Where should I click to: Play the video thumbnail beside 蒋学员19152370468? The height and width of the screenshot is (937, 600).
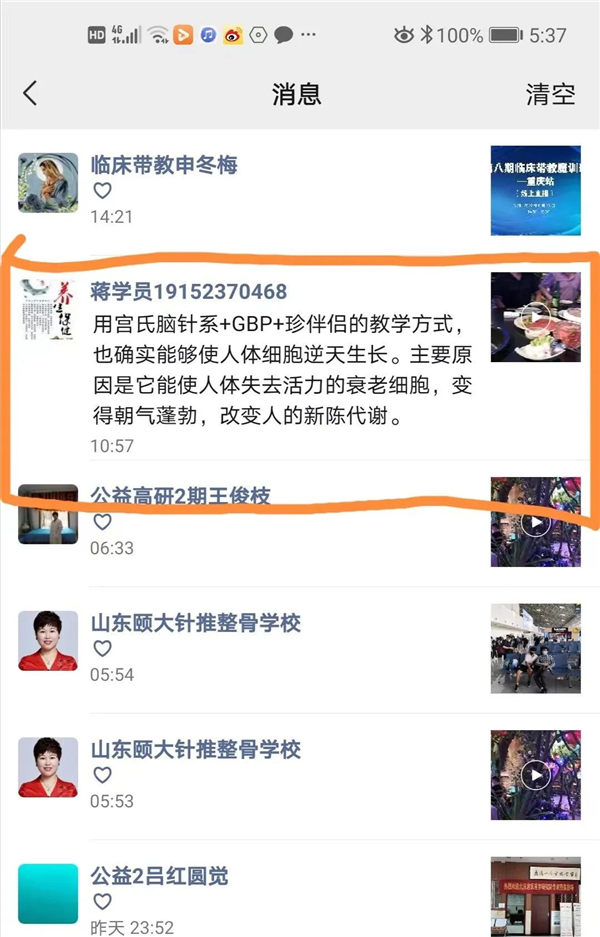pyautogui.click(x=535, y=317)
